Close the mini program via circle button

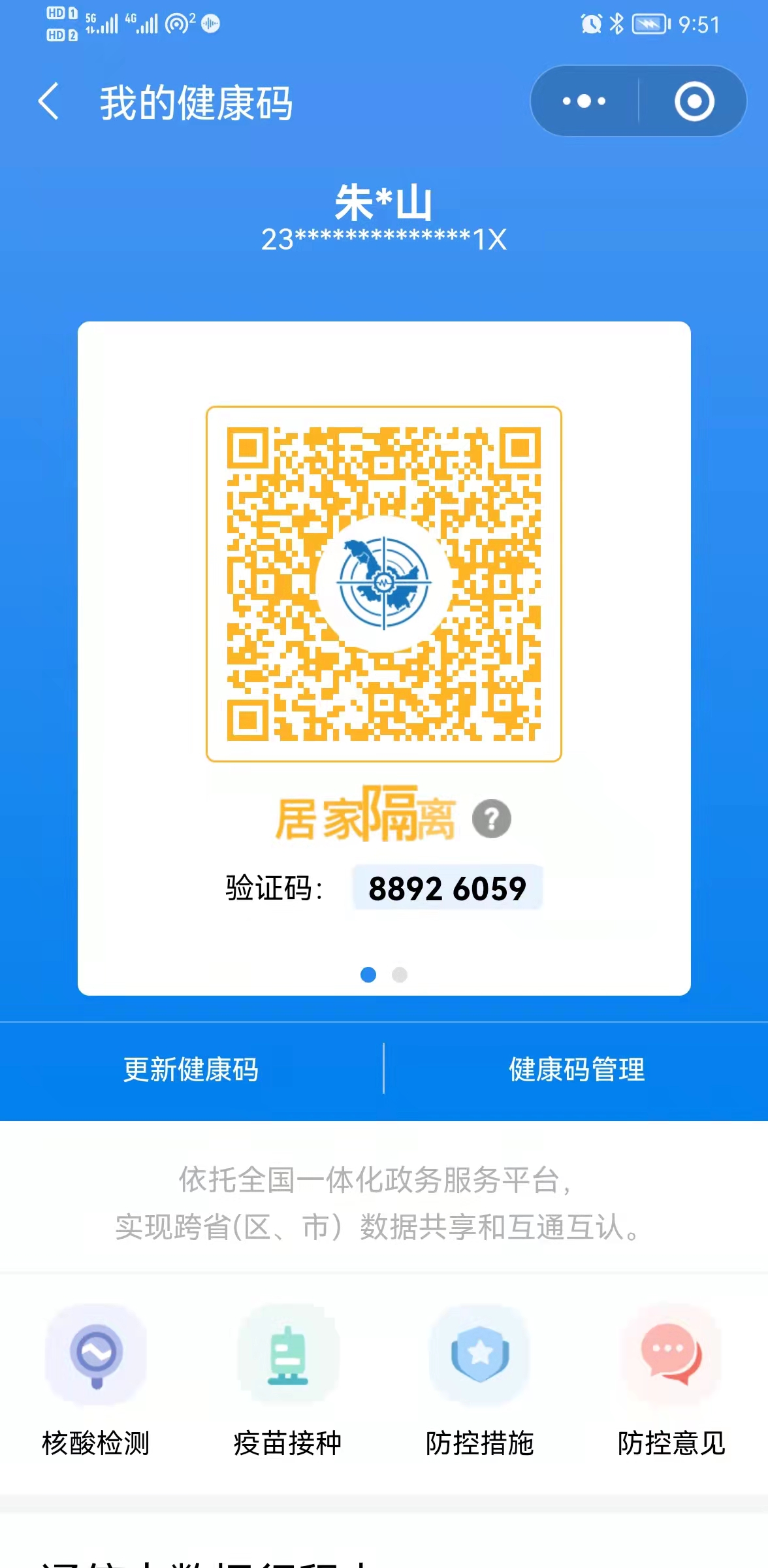pos(694,101)
